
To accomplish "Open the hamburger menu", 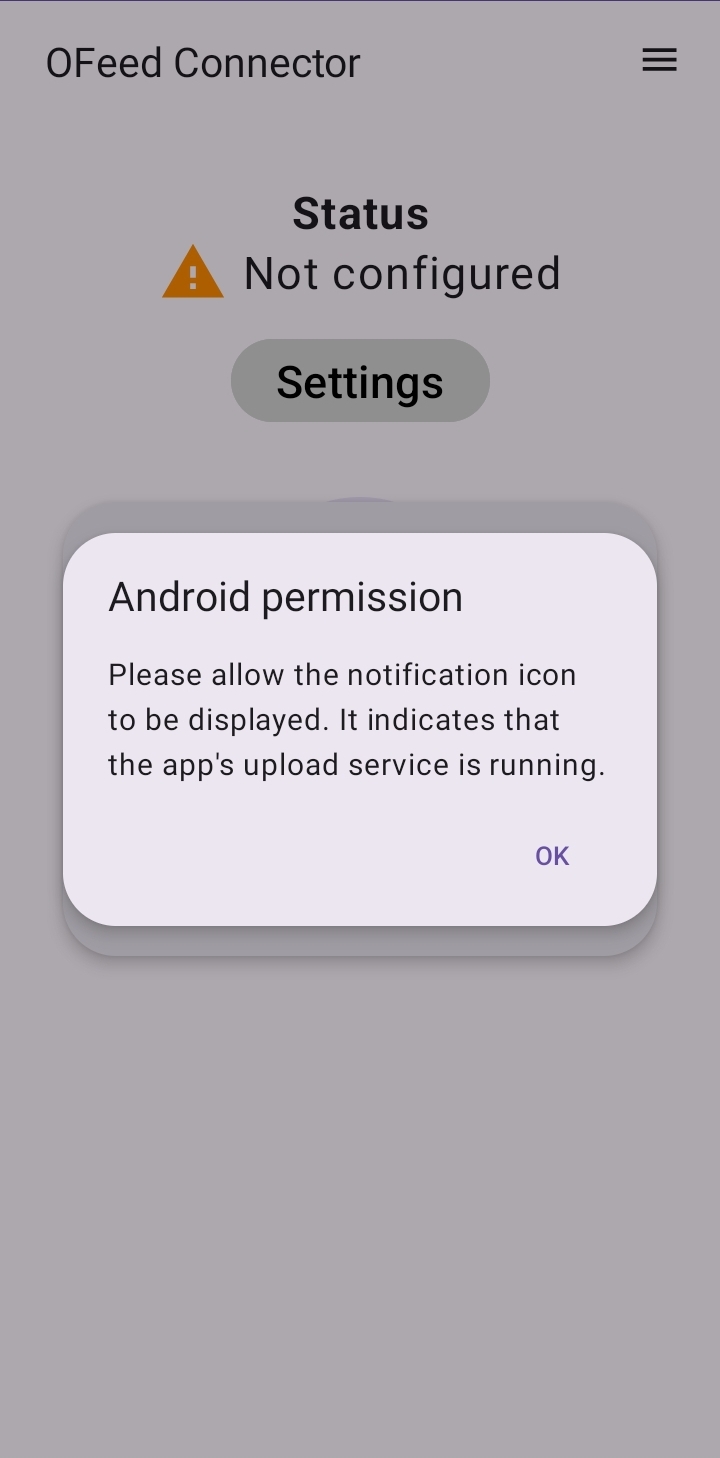I will click(659, 61).
